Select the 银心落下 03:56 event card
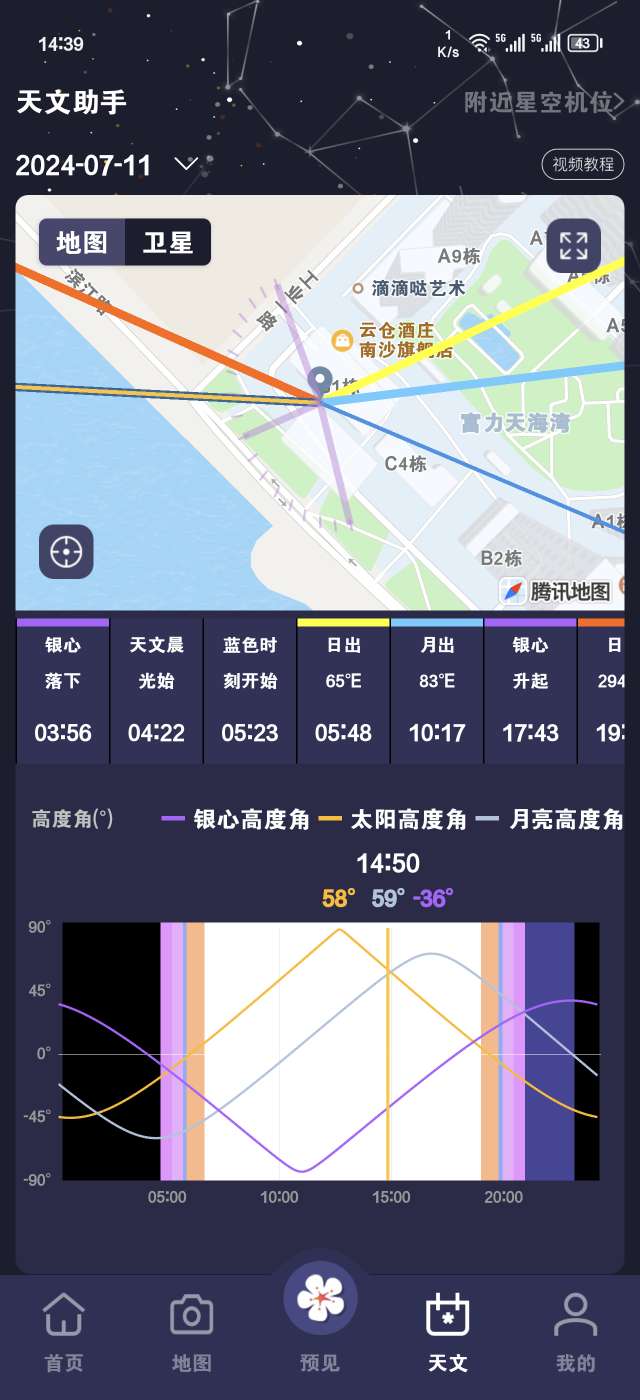 pyautogui.click(x=63, y=691)
